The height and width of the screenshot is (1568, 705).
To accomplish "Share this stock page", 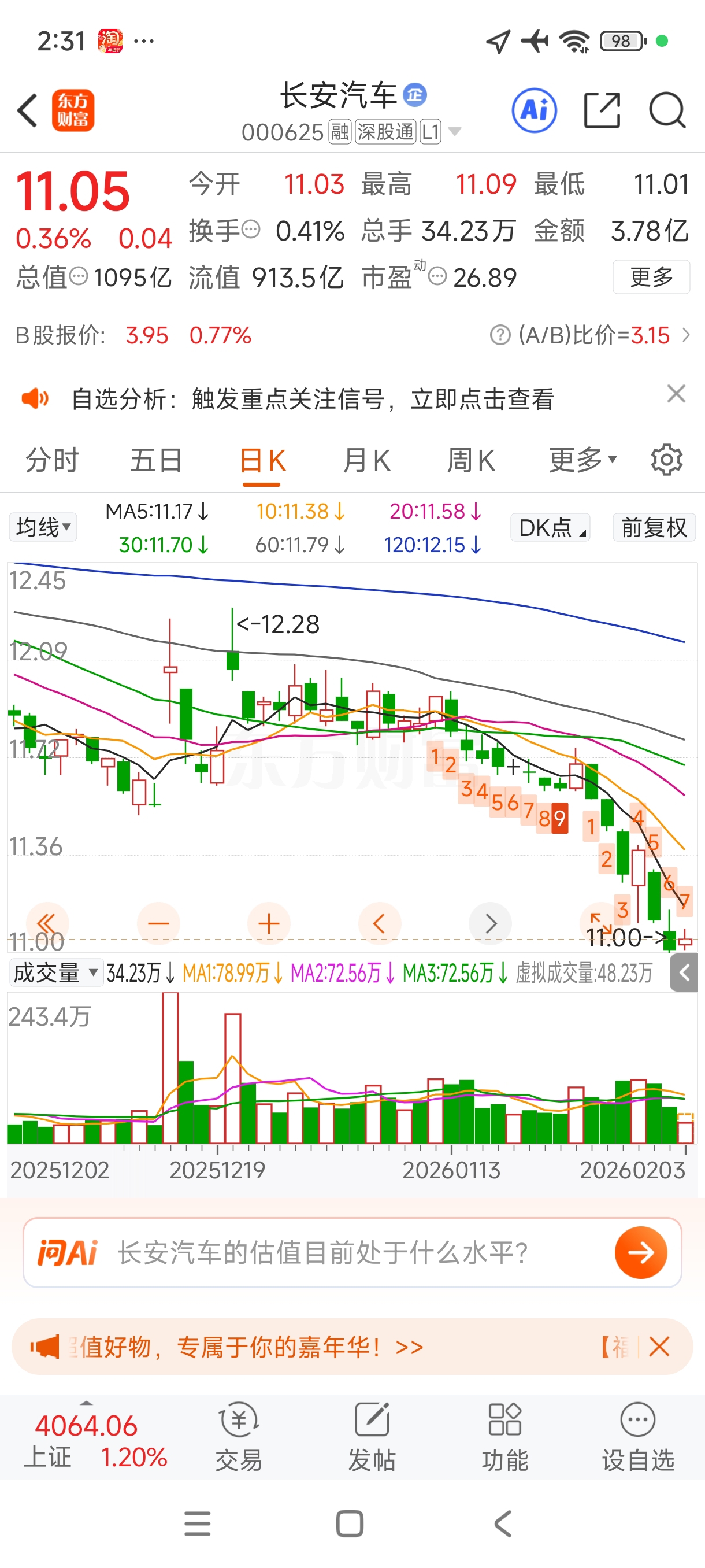I will (x=602, y=111).
